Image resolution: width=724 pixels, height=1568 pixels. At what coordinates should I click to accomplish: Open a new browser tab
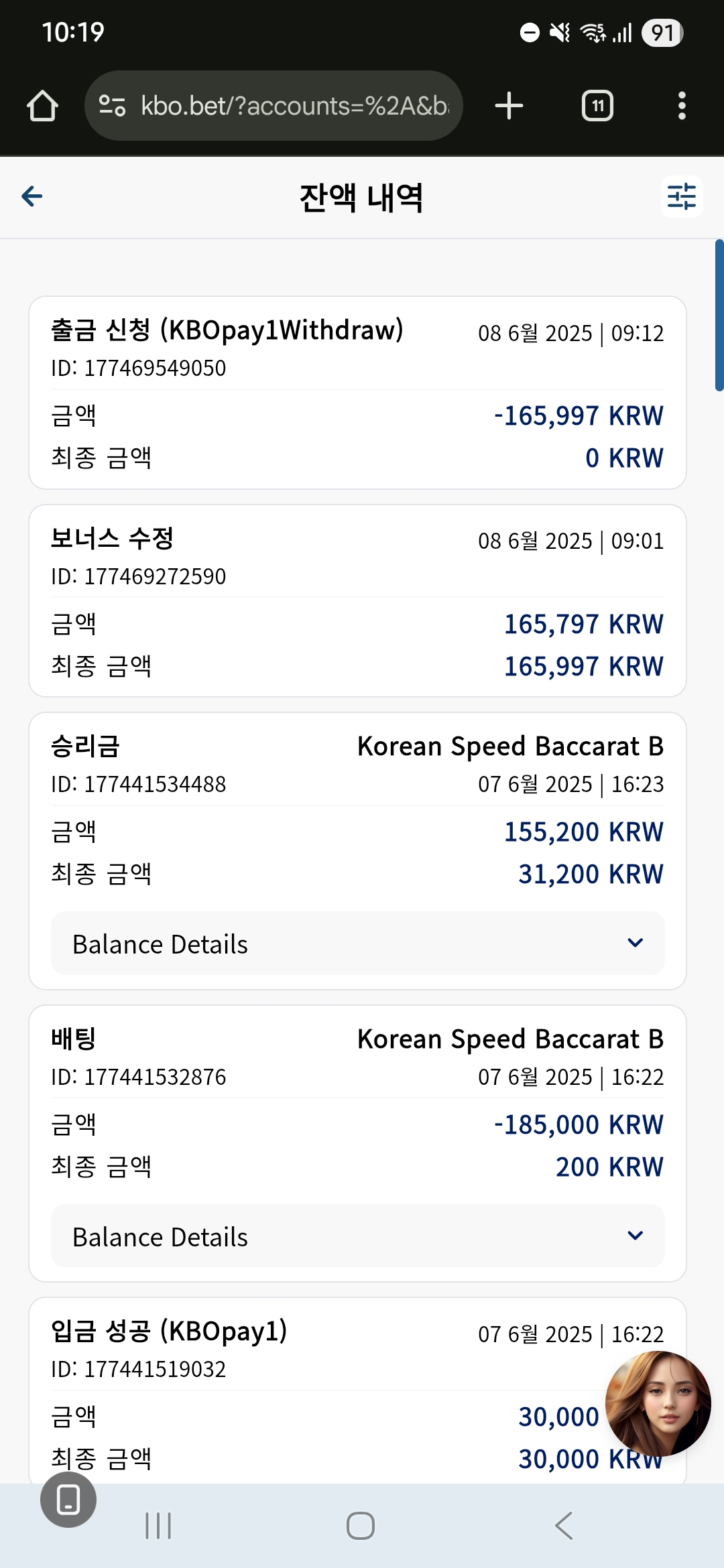click(x=509, y=106)
